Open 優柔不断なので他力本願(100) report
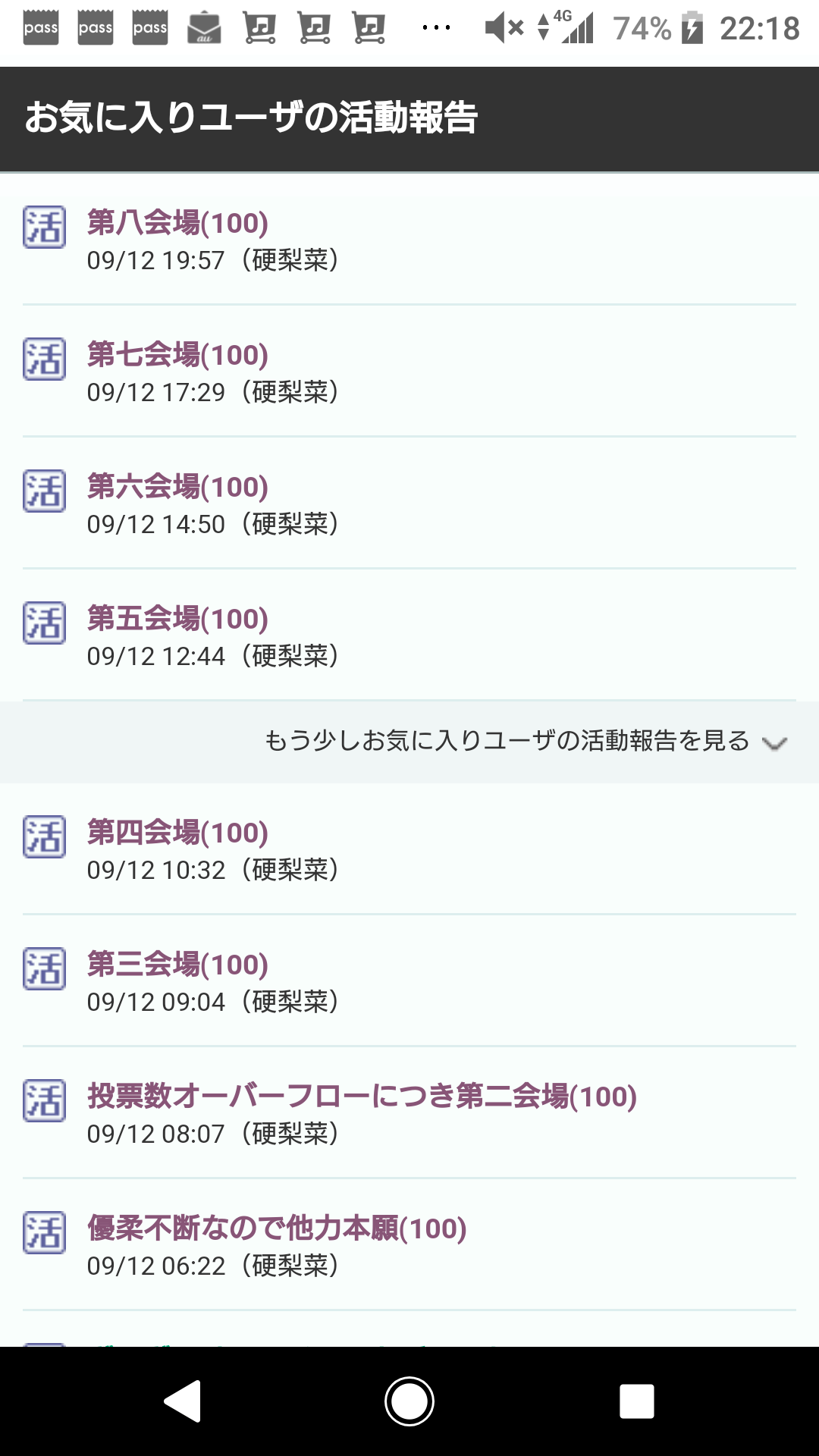The width and height of the screenshot is (819, 1456). point(277,1229)
